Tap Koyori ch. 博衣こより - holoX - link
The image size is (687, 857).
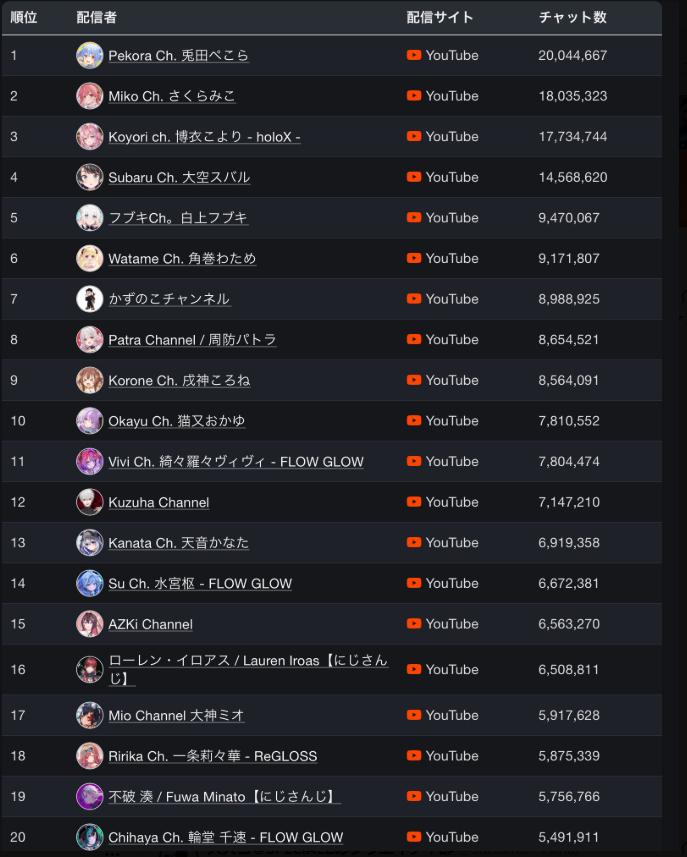click(204, 137)
